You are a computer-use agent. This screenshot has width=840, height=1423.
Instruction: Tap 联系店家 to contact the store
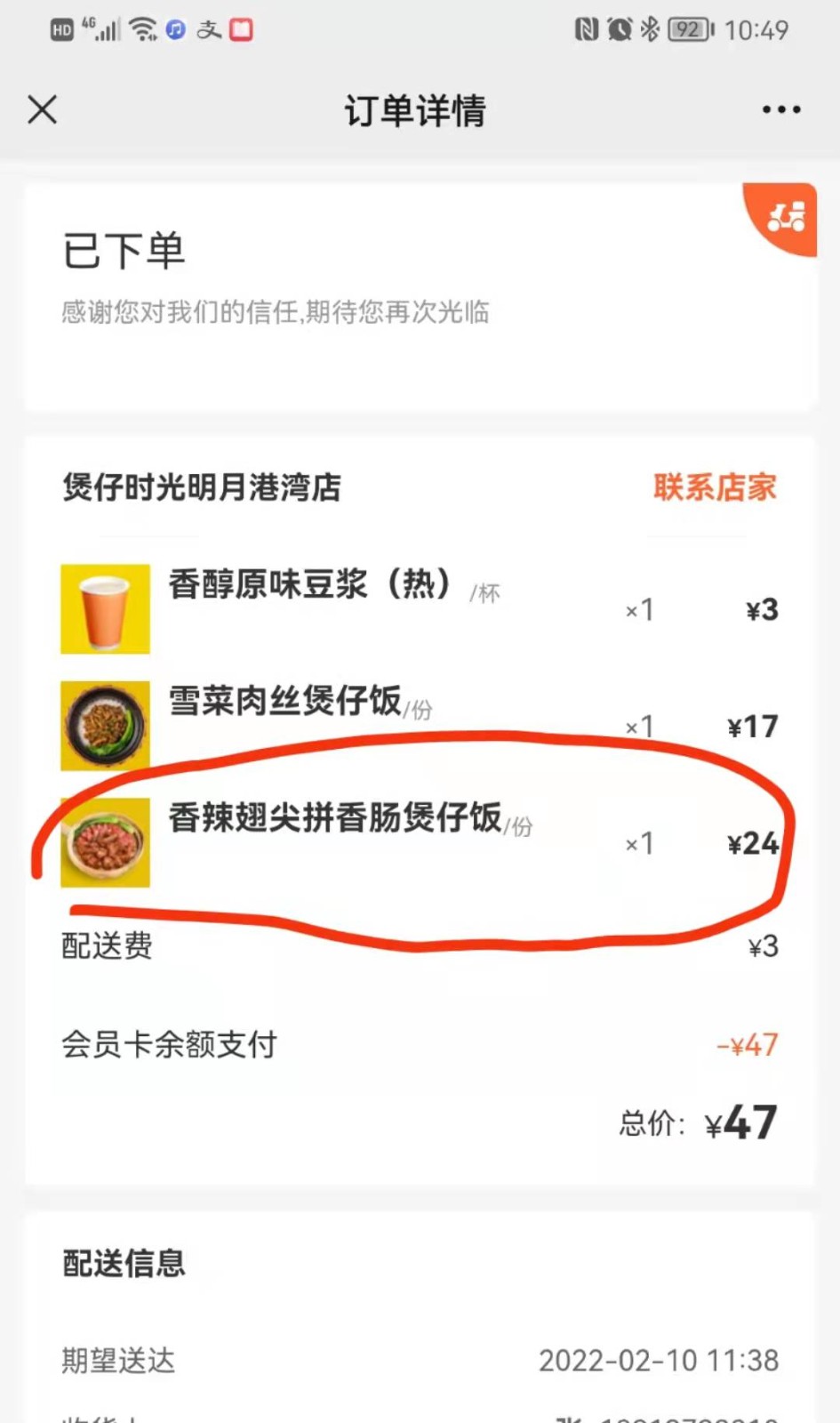715,487
